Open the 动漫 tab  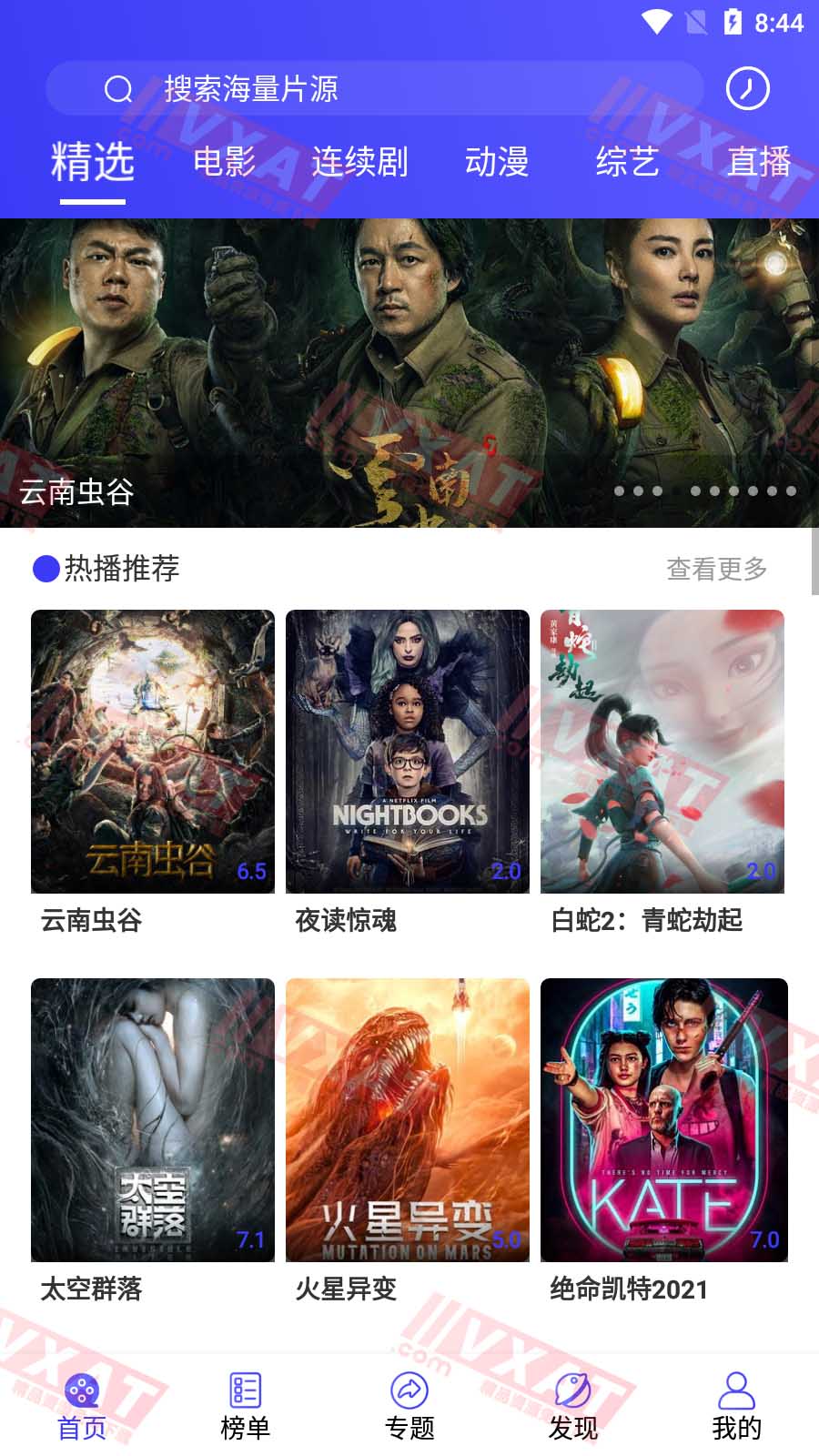[x=496, y=162]
